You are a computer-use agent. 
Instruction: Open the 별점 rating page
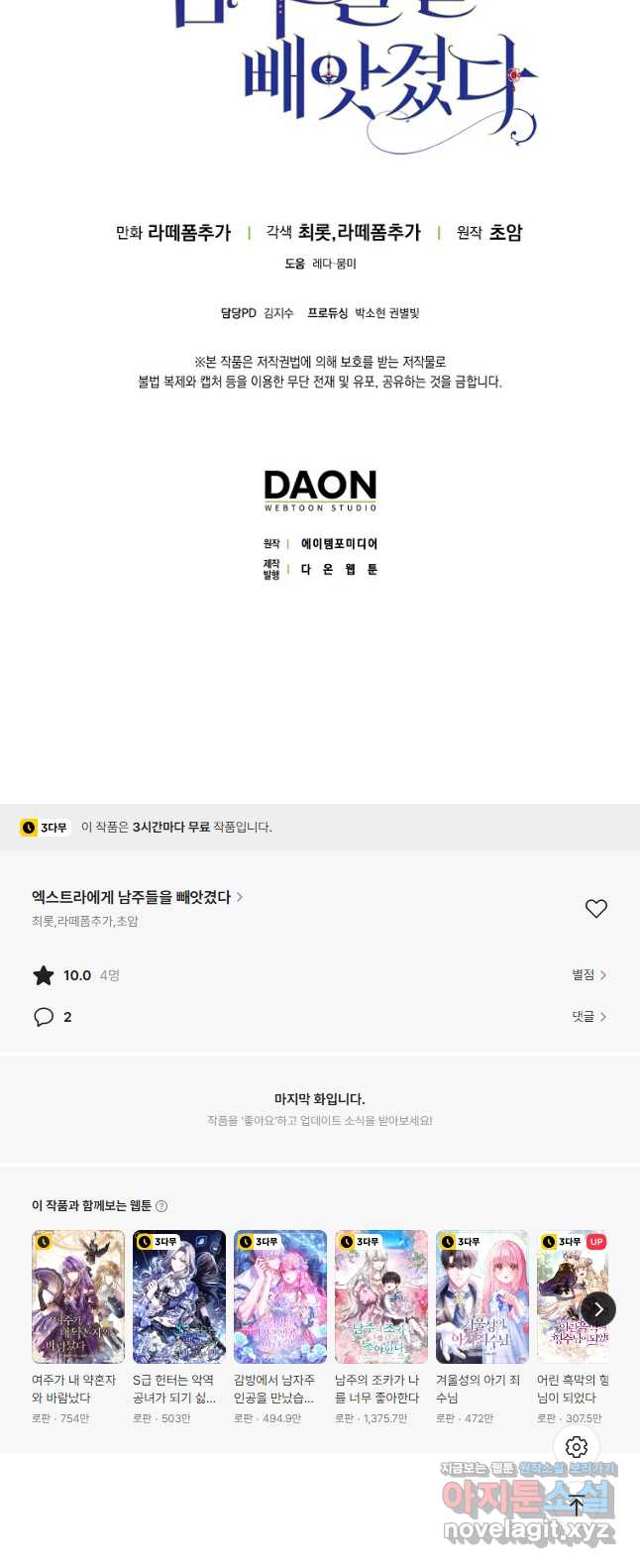pyautogui.click(x=588, y=975)
